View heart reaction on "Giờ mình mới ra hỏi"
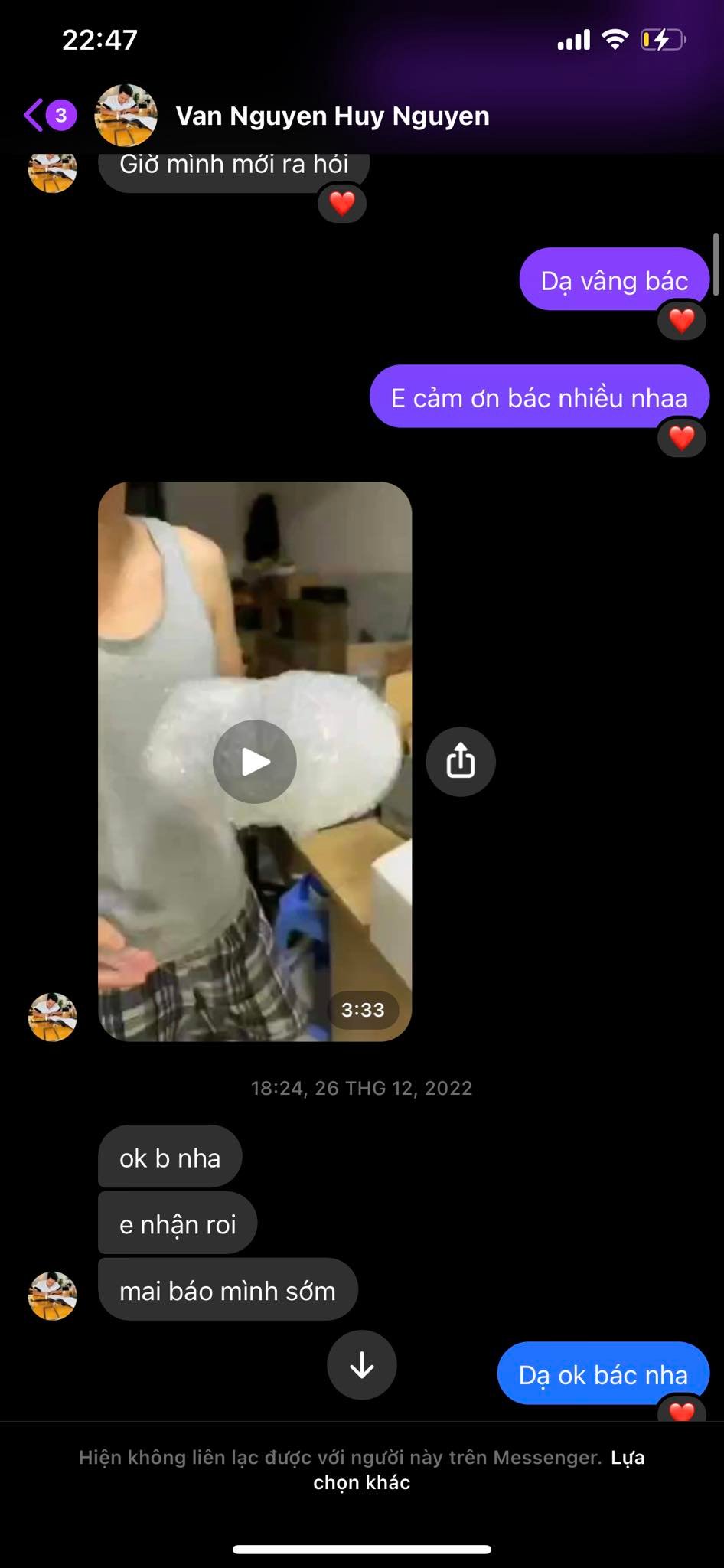The image size is (724, 1568). coord(342,203)
